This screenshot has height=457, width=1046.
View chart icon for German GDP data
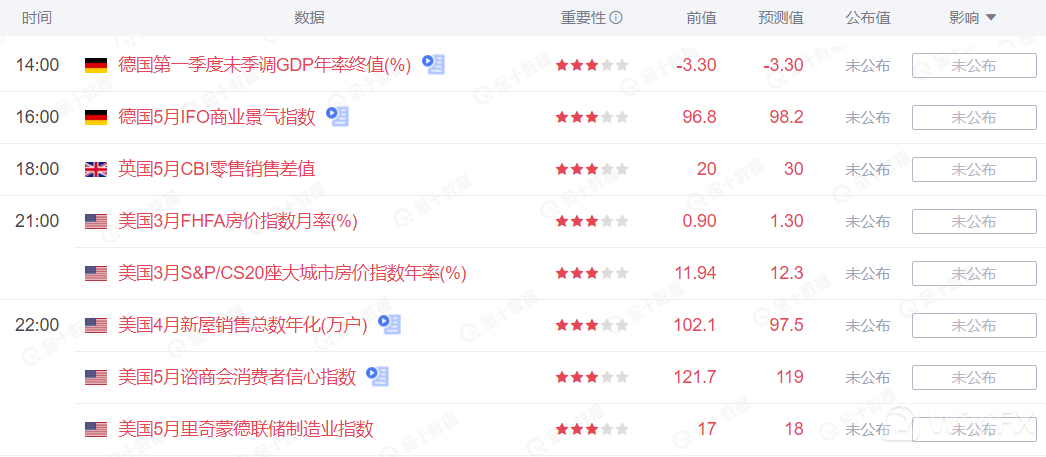tap(433, 64)
